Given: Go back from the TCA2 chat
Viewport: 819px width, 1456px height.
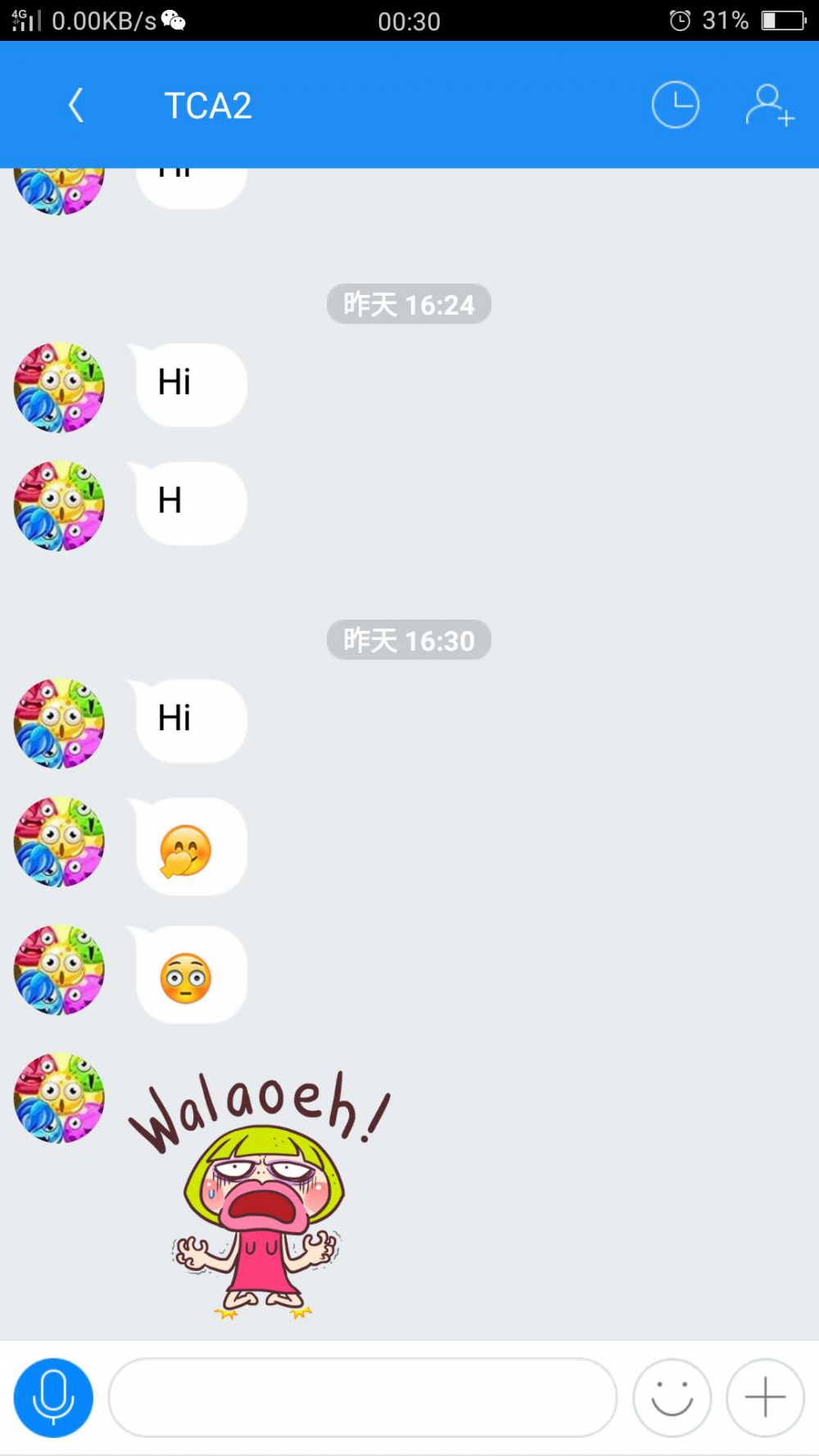Looking at the screenshot, I should pos(76,106).
